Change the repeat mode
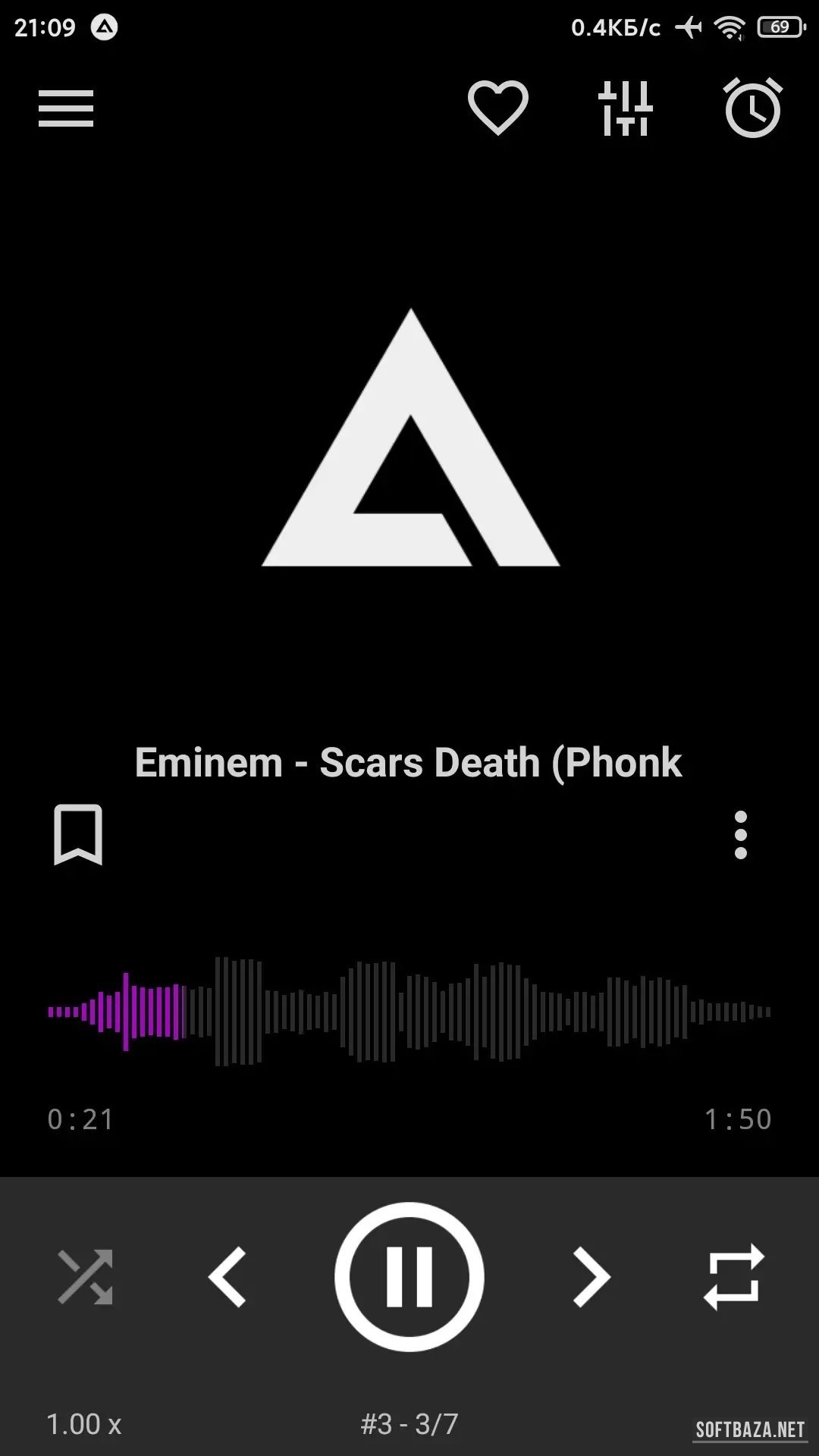Screen dimensions: 819x1456 click(x=733, y=1277)
